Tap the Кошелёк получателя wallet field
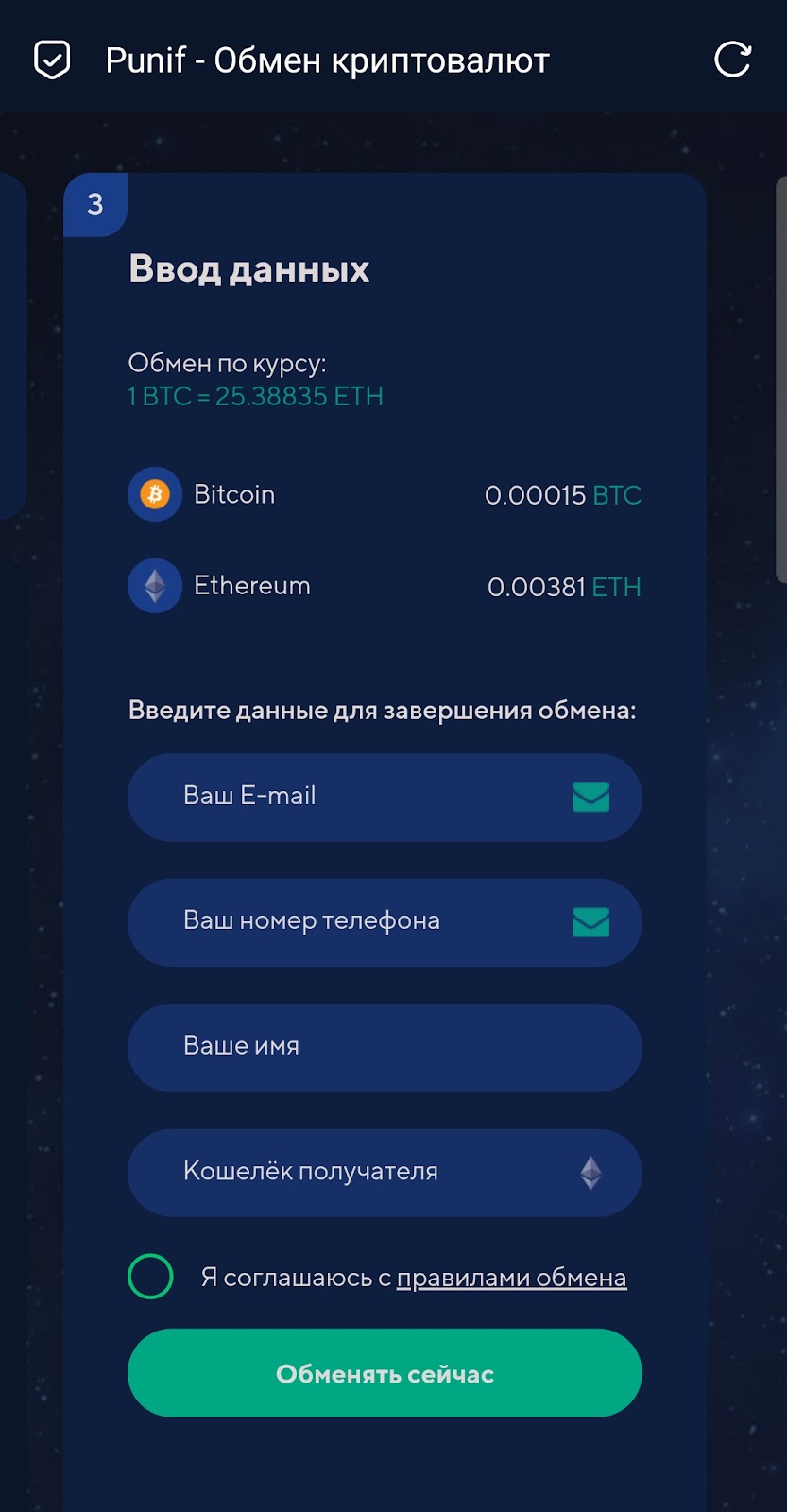 click(x=368, y=1173)
